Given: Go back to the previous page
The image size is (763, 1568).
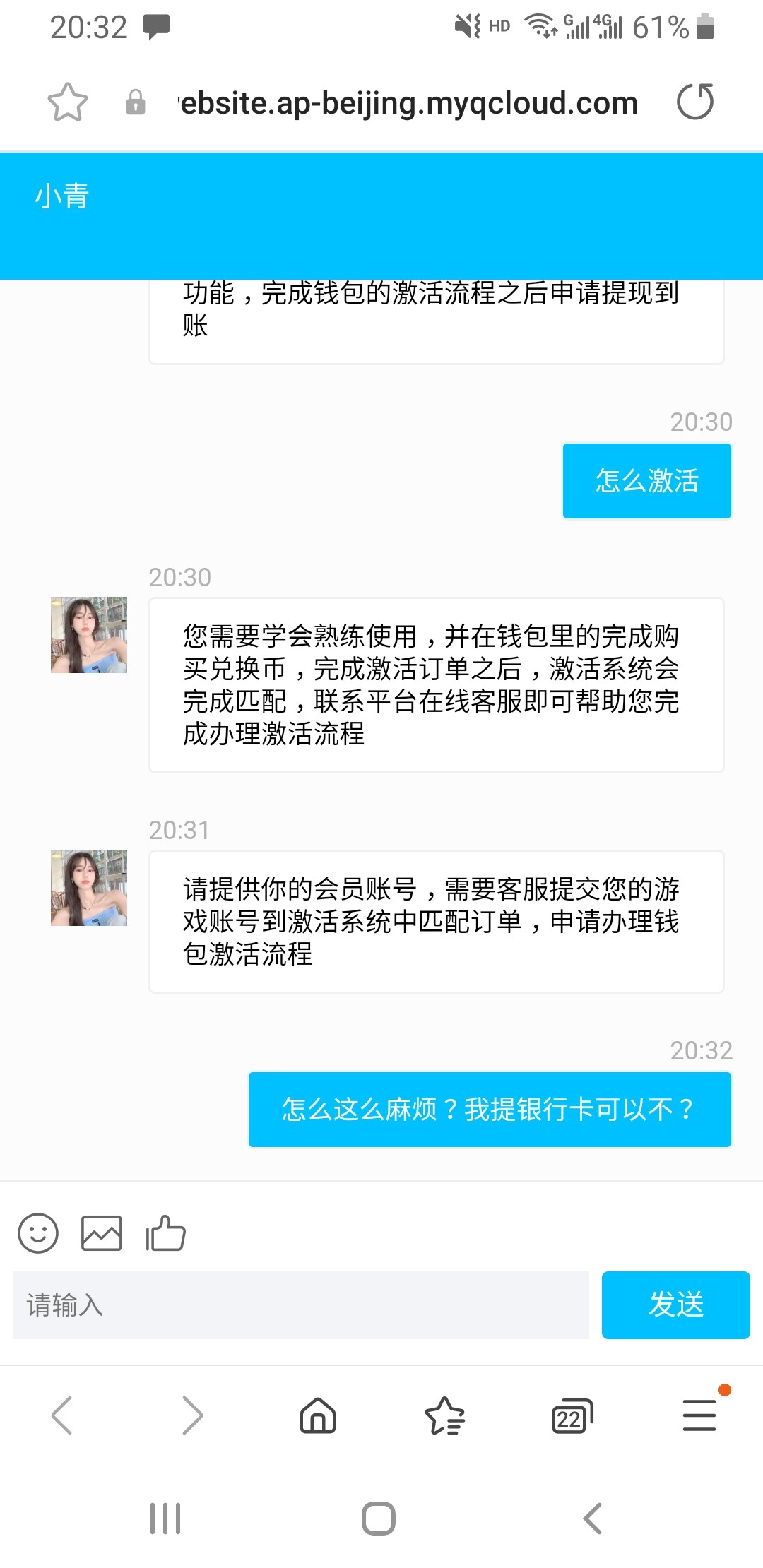Looking at the screenshot, I should pos(62,1415).
